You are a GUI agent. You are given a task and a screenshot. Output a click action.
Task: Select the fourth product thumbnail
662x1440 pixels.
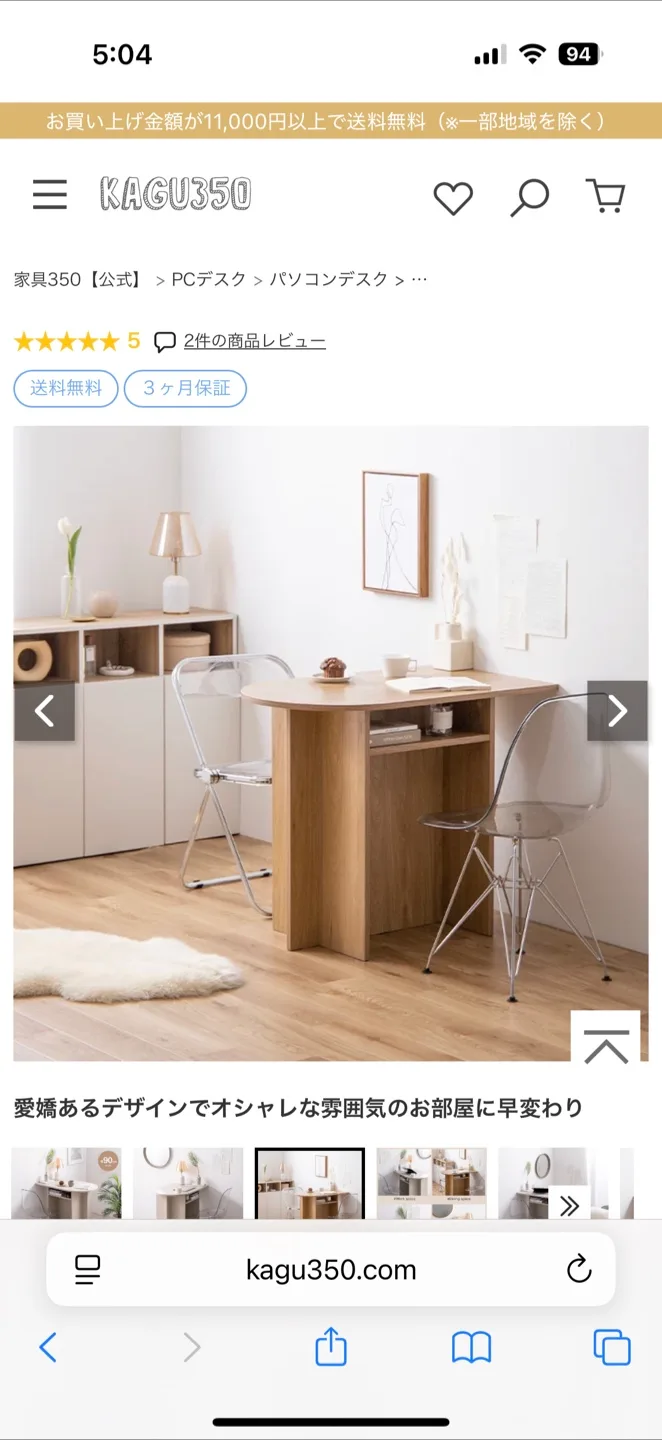point(431,1184)
